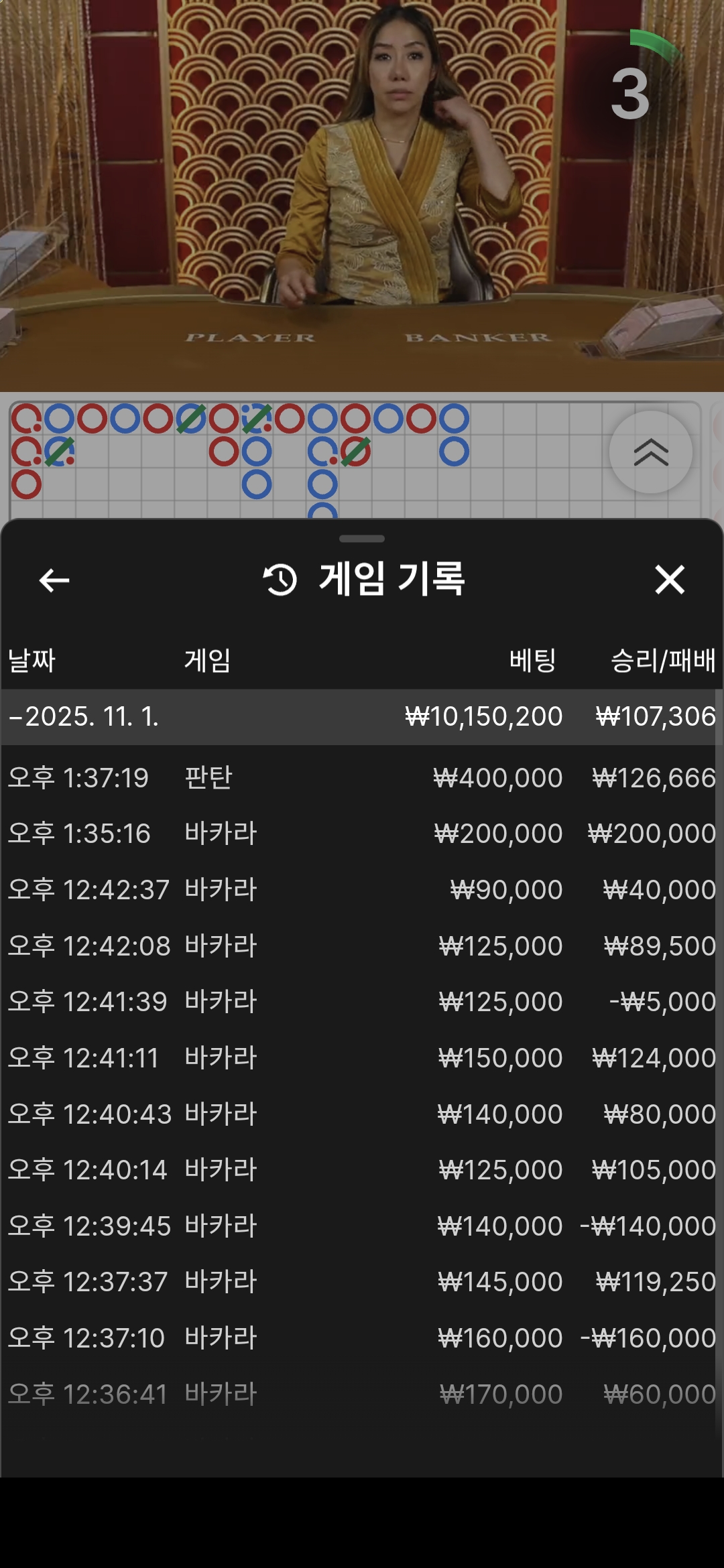Open the 오후 12:41:11 바카라 record
The image size is (724, 1568).
(362, 1058)
